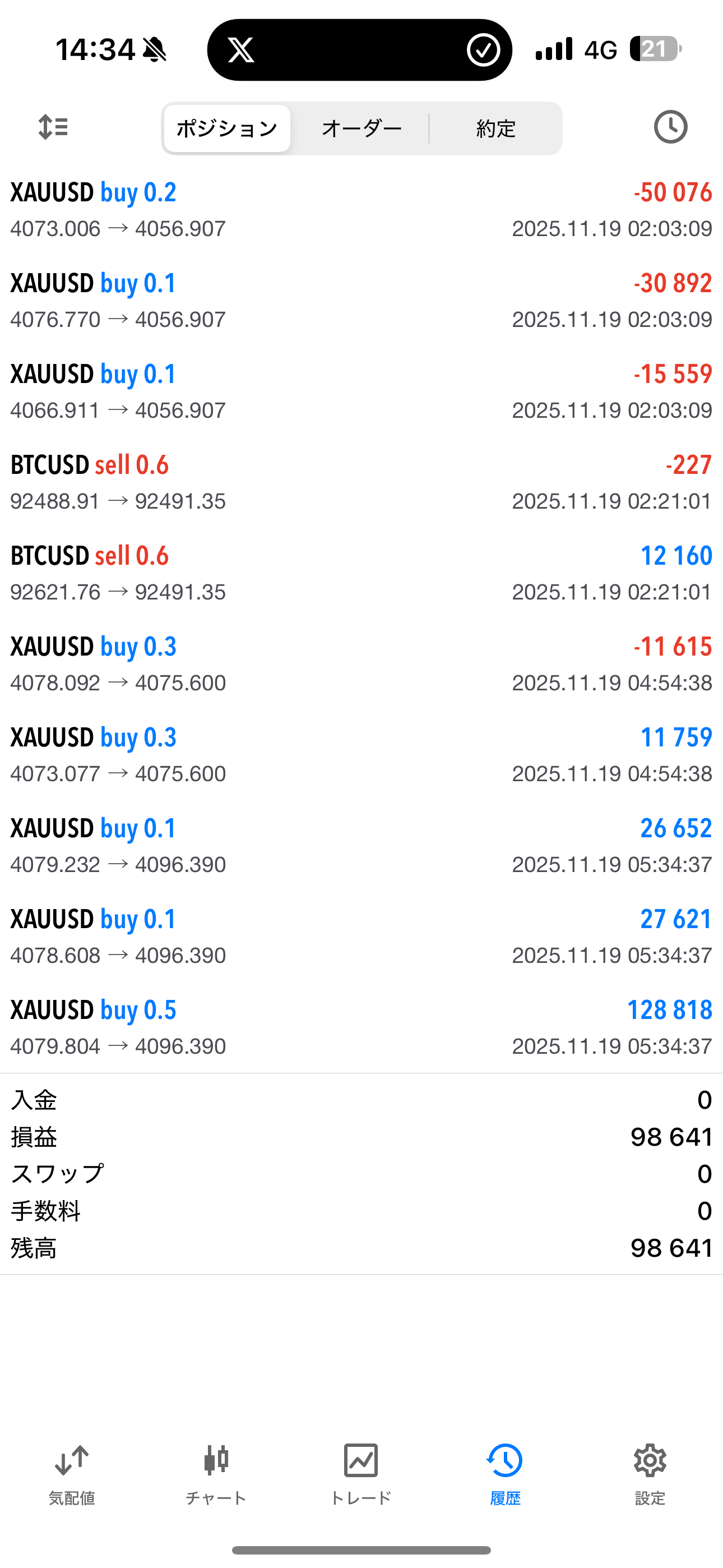Expand the XAUUSD buy 0.2 position row
723x1568 pixels.
click(x=361, y=210)
